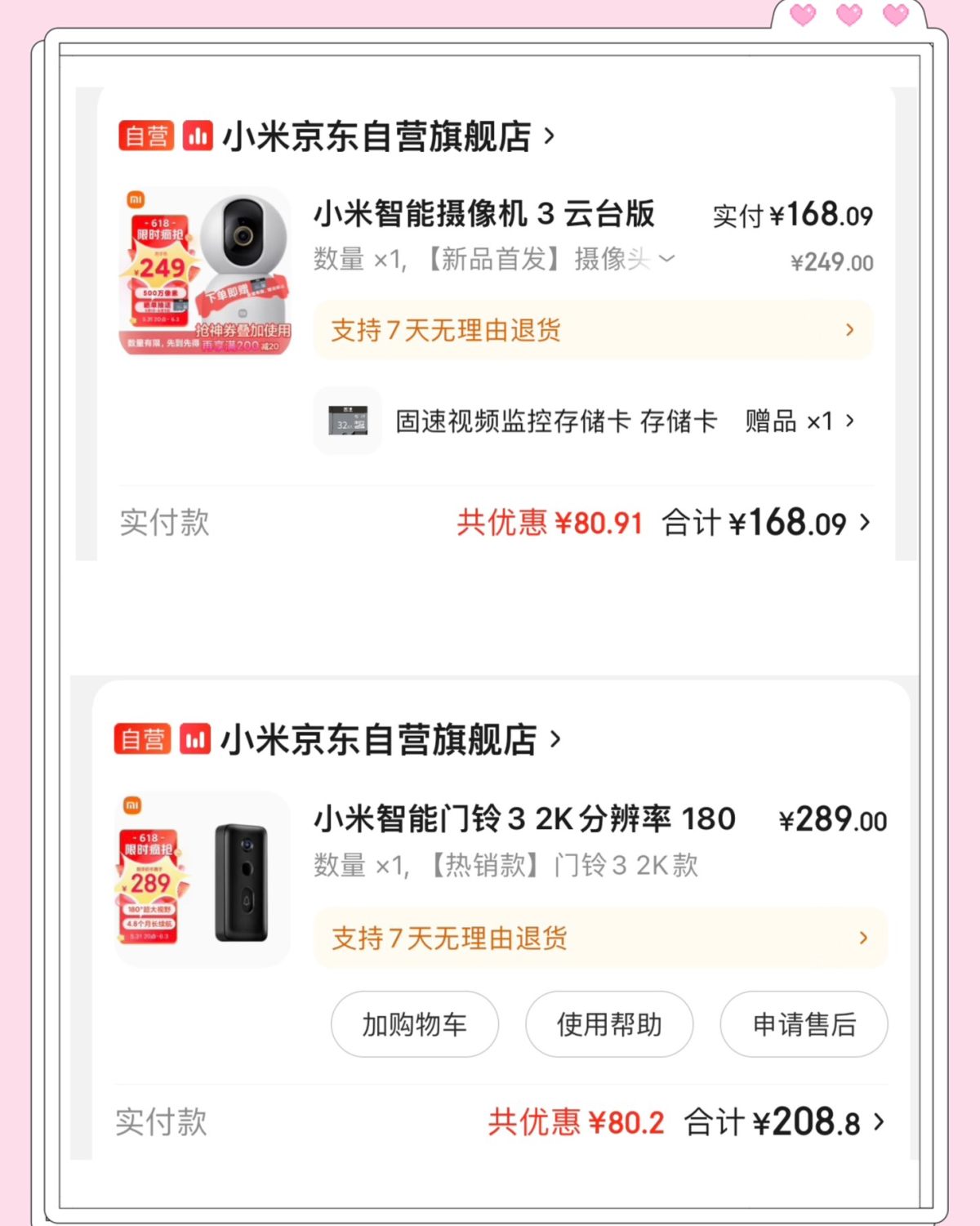
Task: Click the 使用帮助 button
Action: pyautogui.click(x=608, y=1025)
